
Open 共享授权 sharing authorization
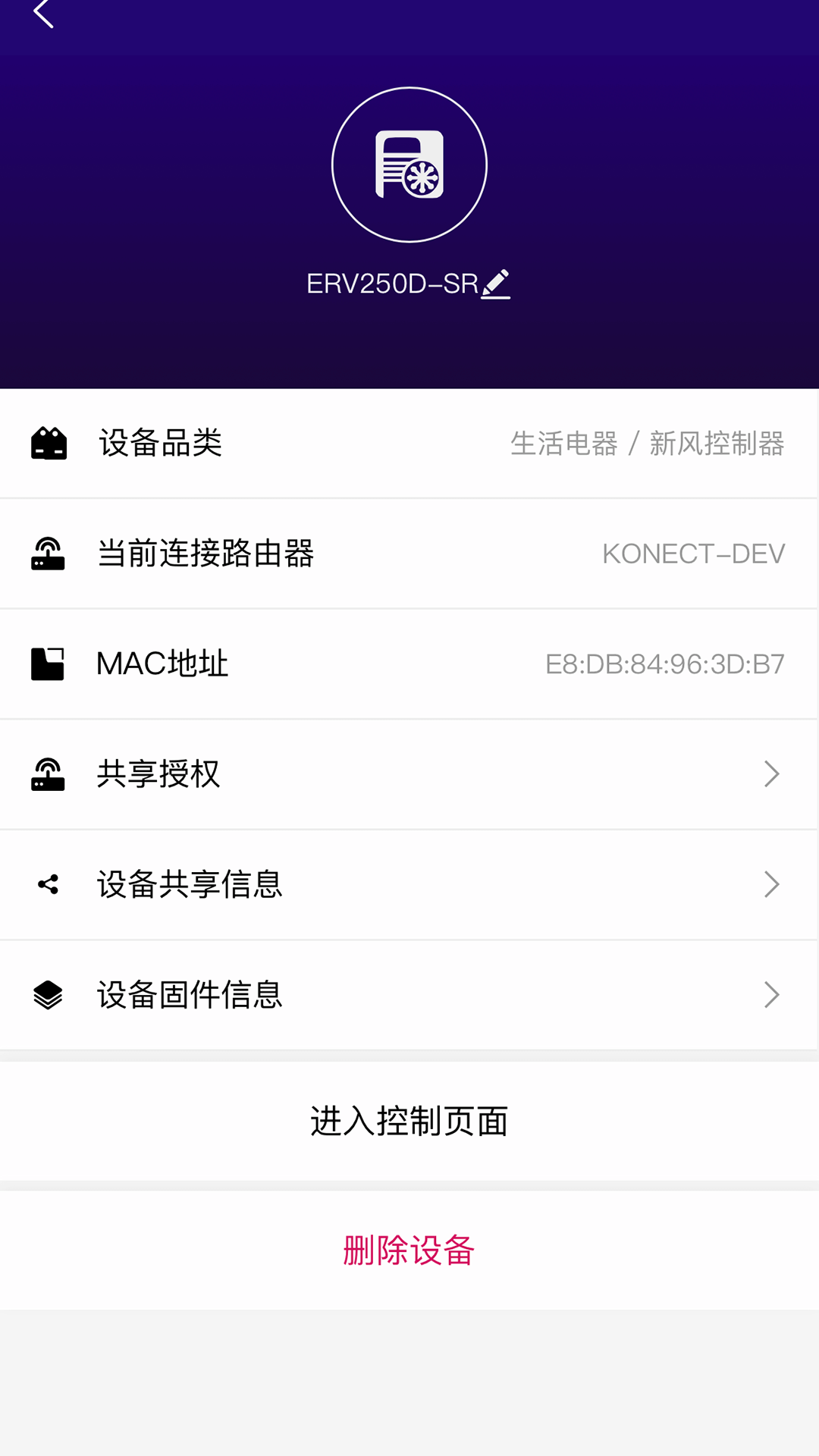point(409,774)
